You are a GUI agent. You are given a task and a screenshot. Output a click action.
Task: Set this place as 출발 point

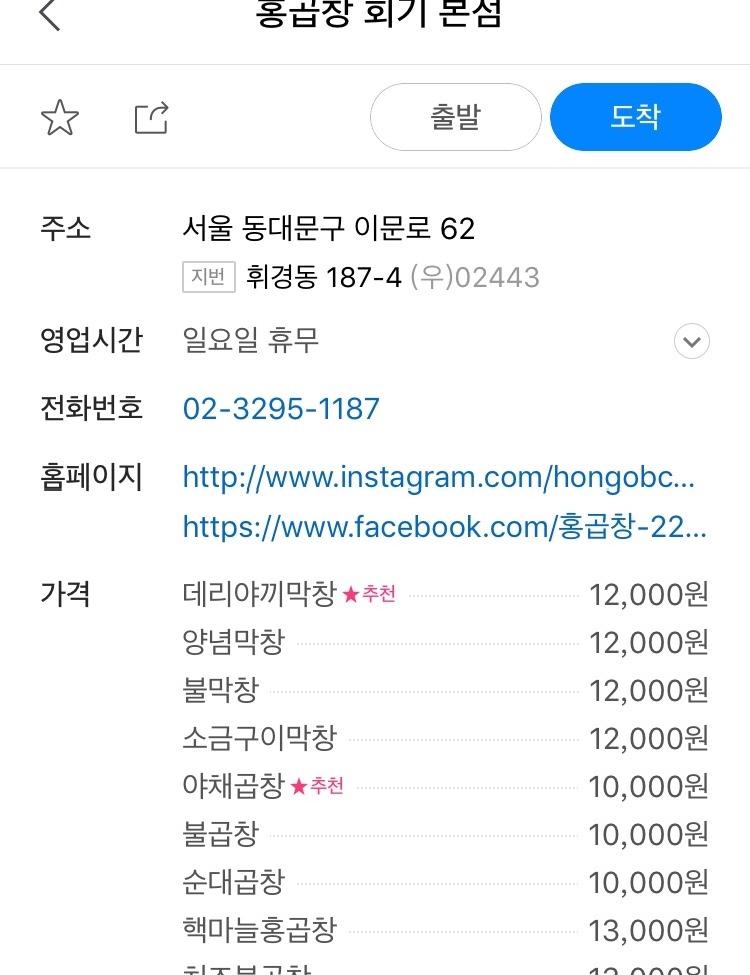(x=455, y=117)
